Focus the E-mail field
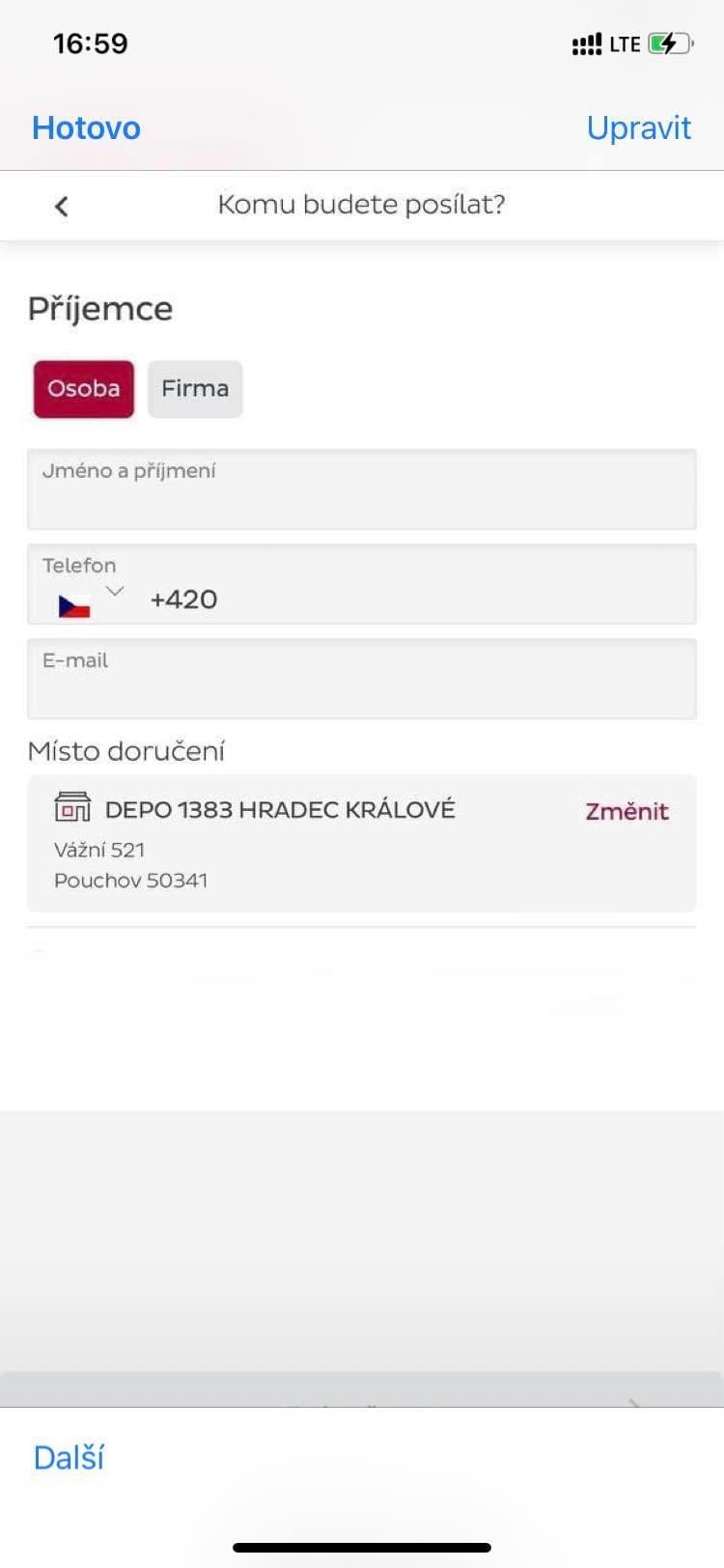 point(362,679)
